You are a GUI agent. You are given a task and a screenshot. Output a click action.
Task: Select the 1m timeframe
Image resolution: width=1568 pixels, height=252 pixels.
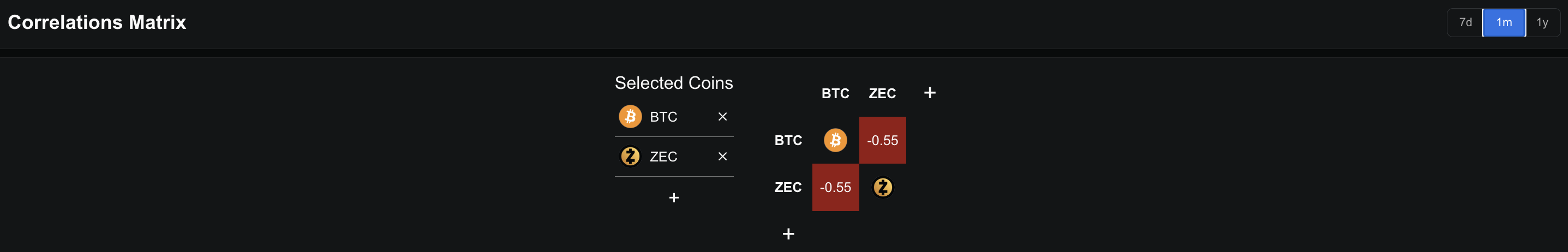click(1504, 22)
